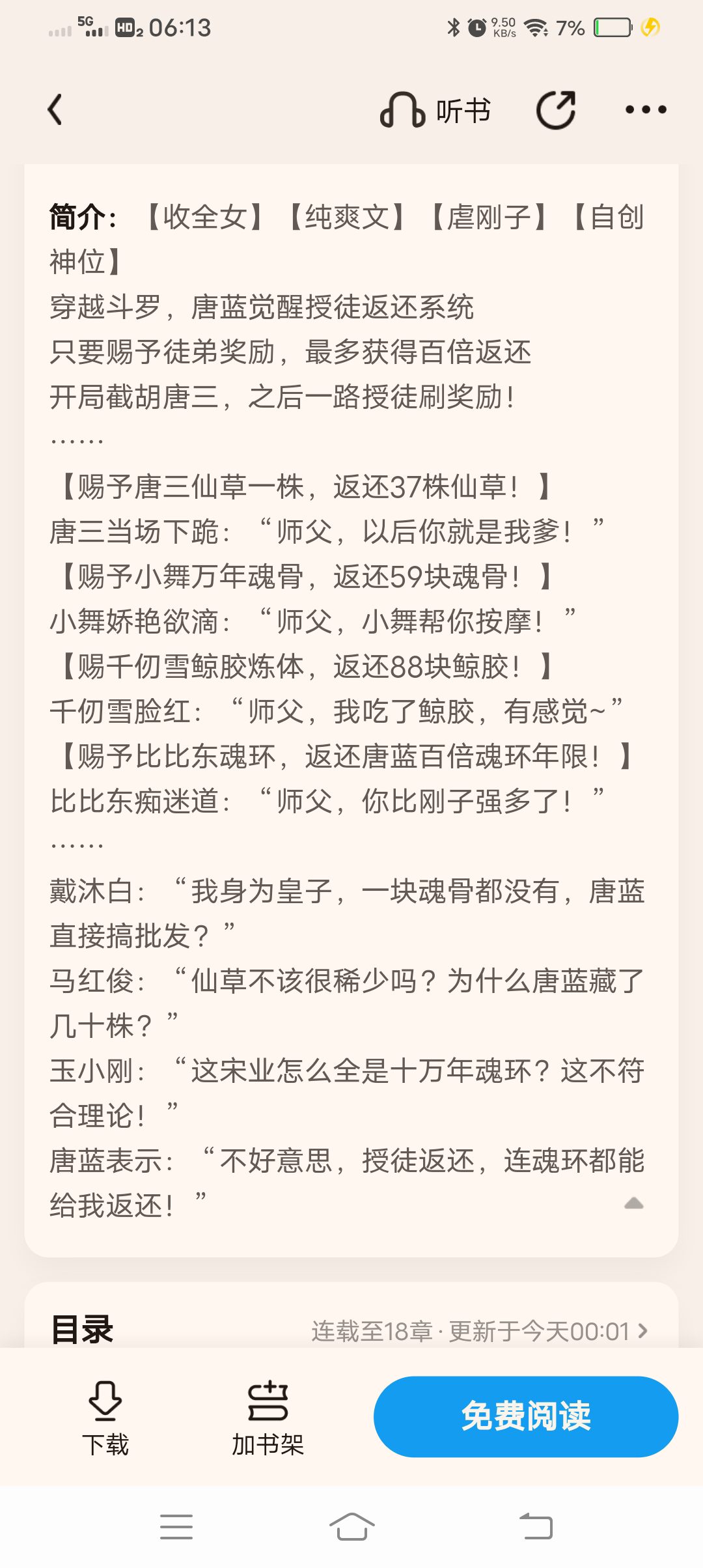Go to the system home screen
This screenshot has height=1568, width=703.
pyautogui.click(x=351, y=1526)
